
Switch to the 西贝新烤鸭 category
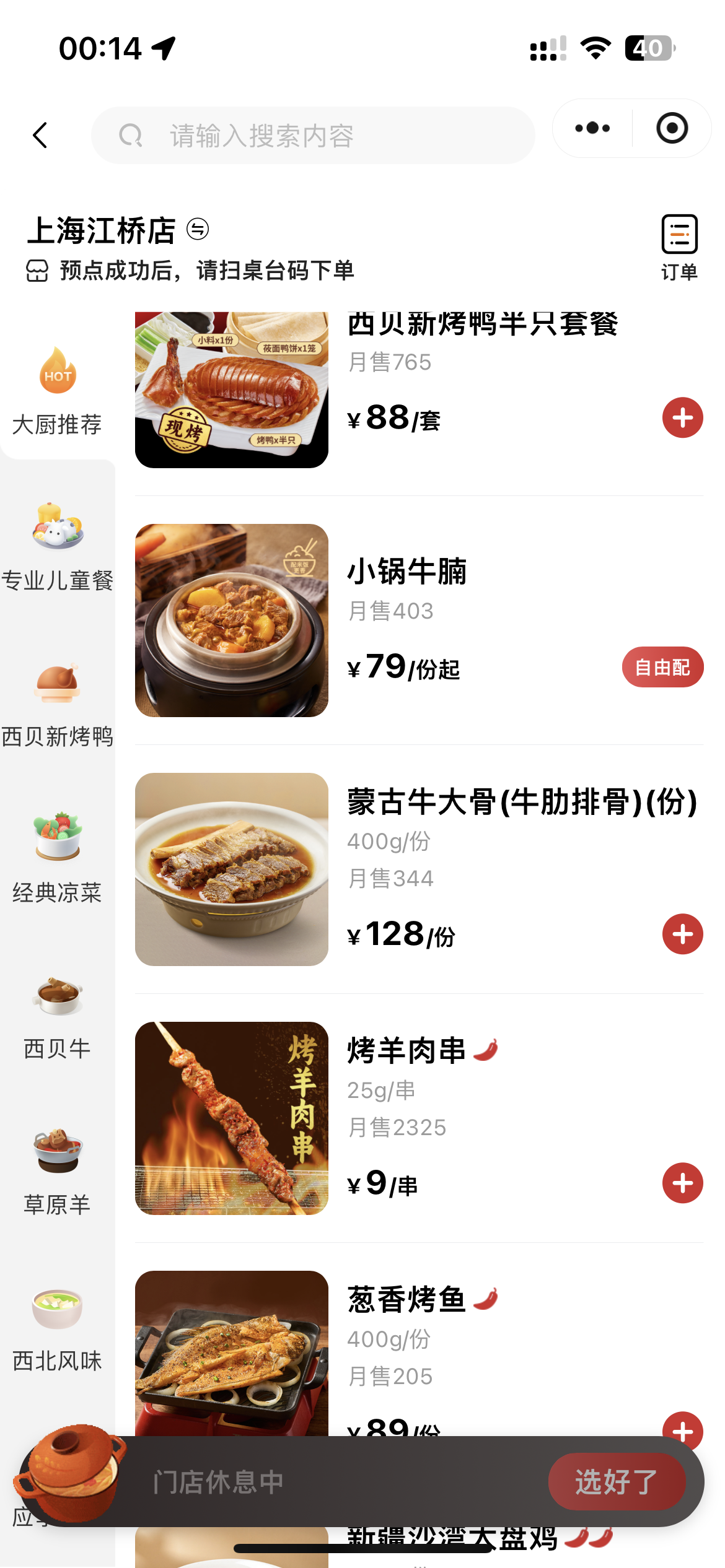point(58,704)
